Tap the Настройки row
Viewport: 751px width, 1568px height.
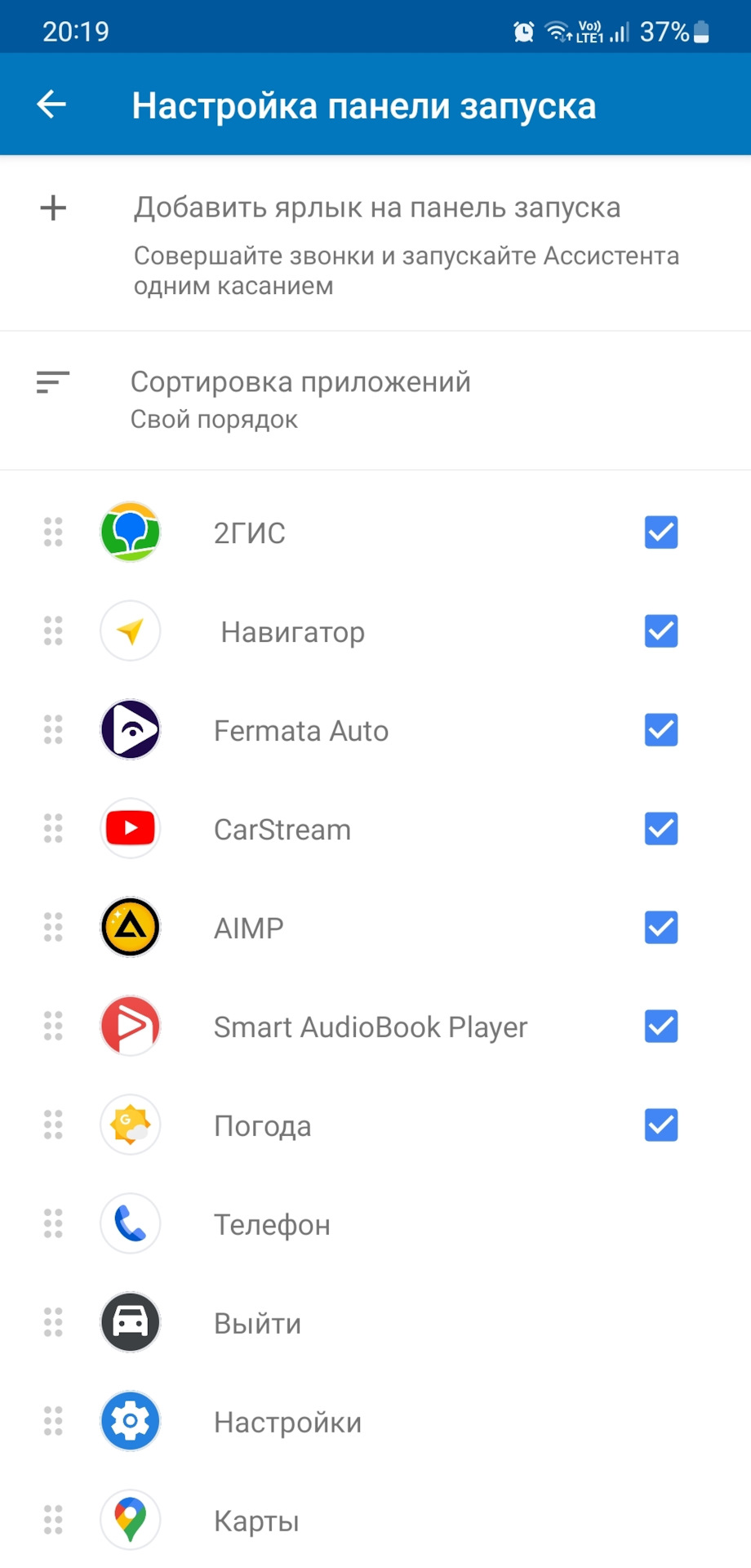(287, 1422)
